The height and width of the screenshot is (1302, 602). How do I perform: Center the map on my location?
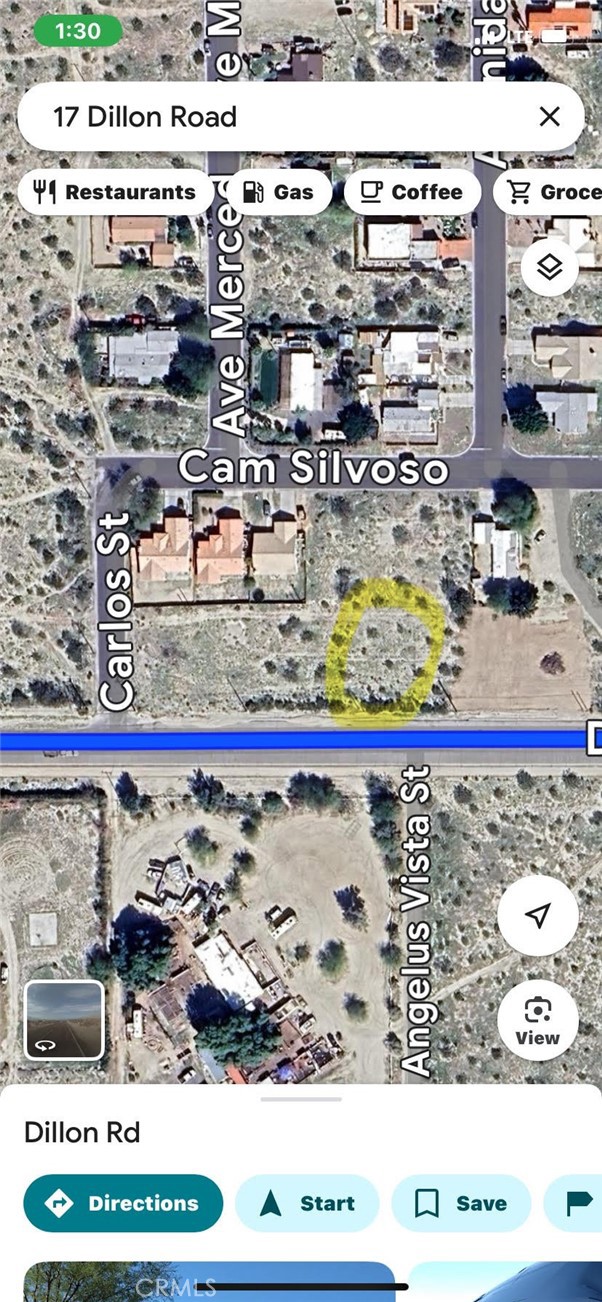pyautogui.click(x=538, y=915)
